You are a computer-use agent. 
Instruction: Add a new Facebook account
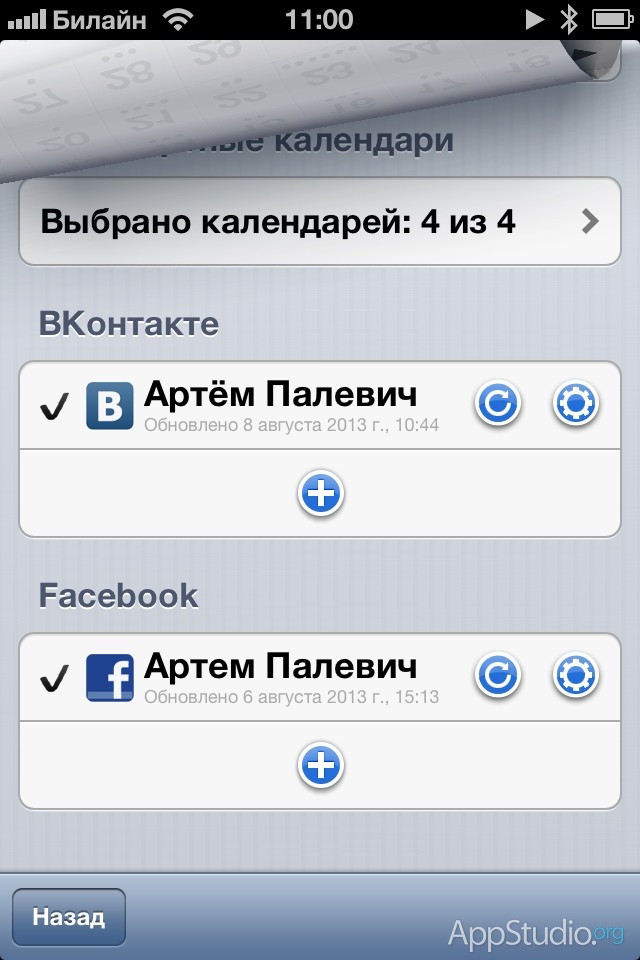click(x=320, y=765)
